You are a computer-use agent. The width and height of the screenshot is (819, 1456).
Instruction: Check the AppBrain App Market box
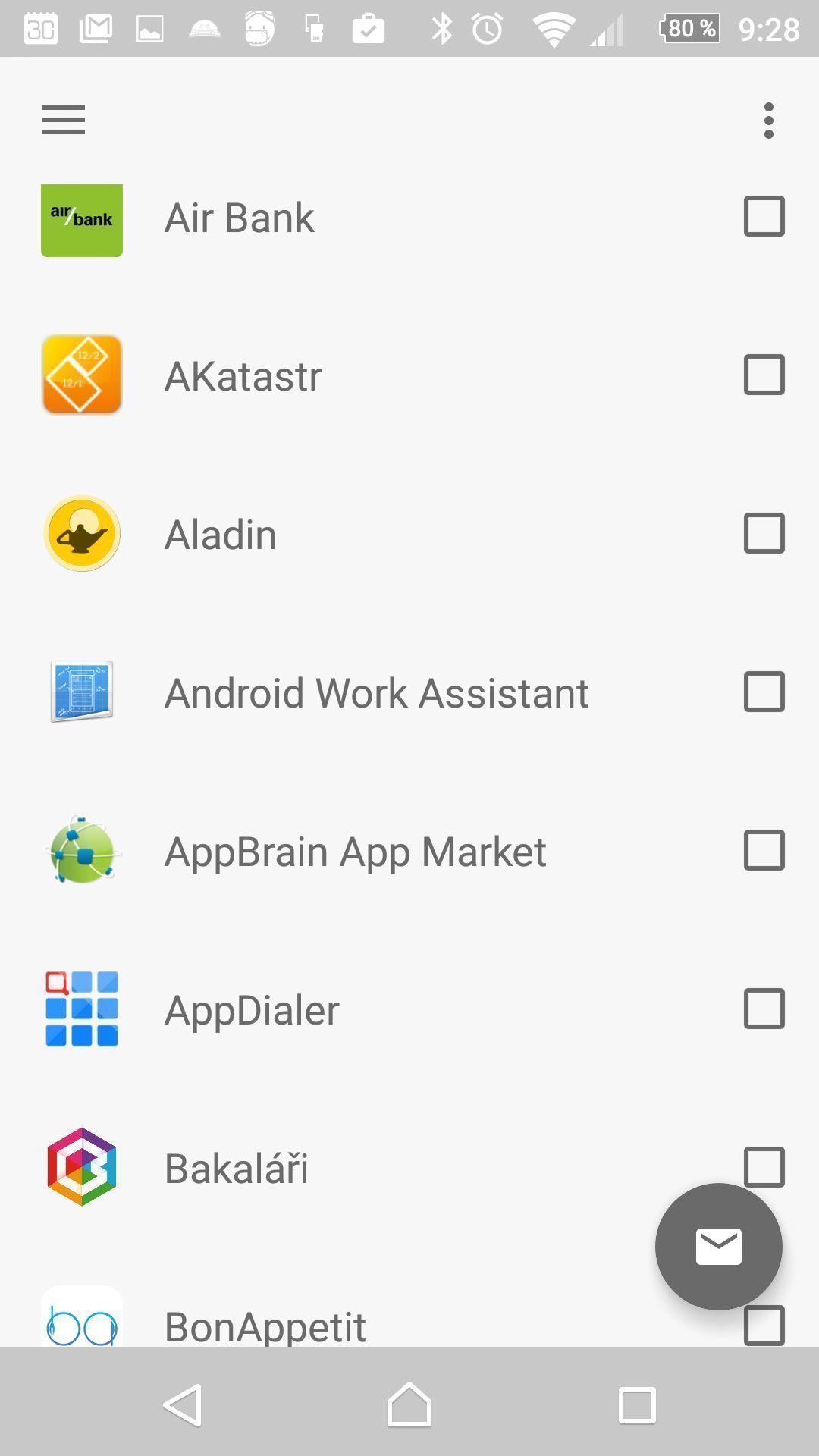(764, 850)
